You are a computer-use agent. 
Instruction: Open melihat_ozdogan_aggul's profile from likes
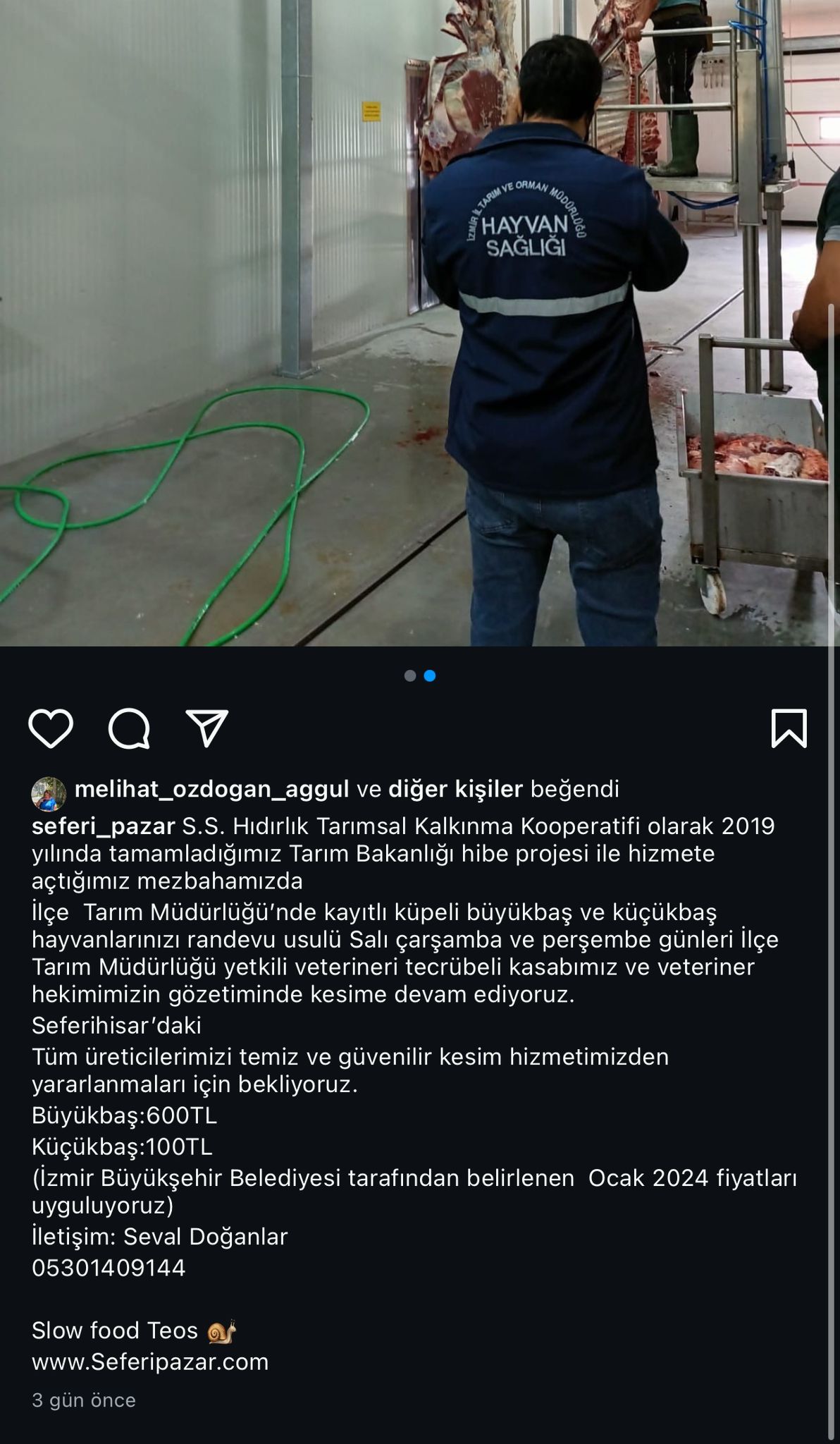coord(211,789)
